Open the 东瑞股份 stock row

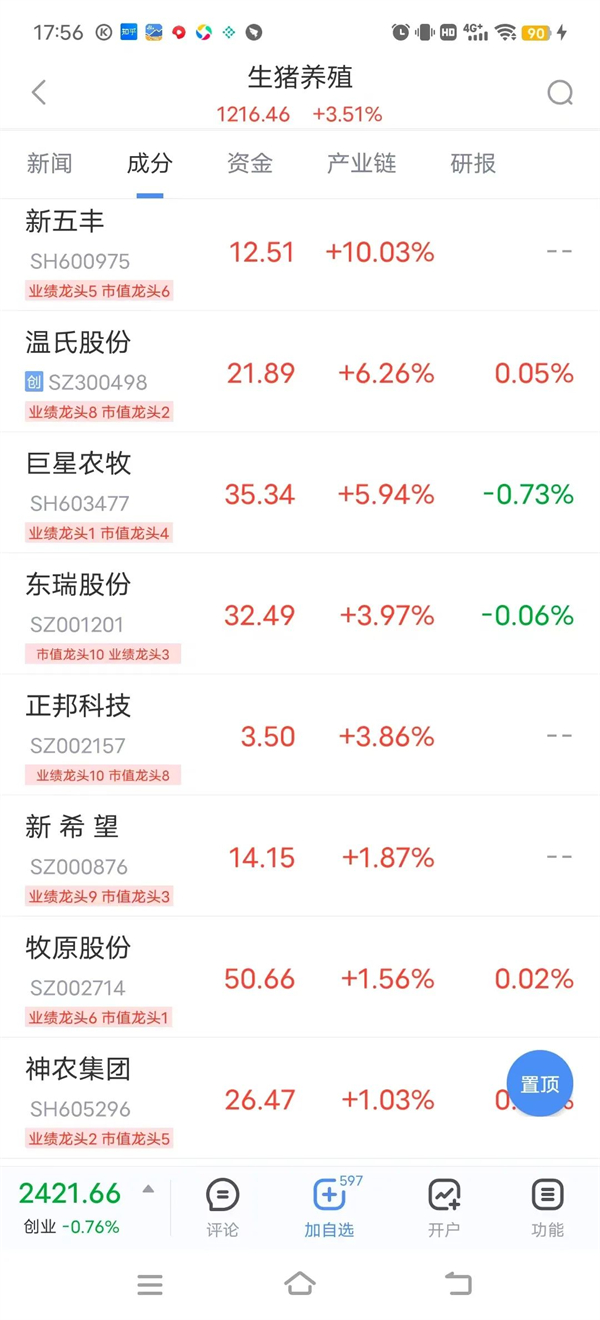(300, 614)
